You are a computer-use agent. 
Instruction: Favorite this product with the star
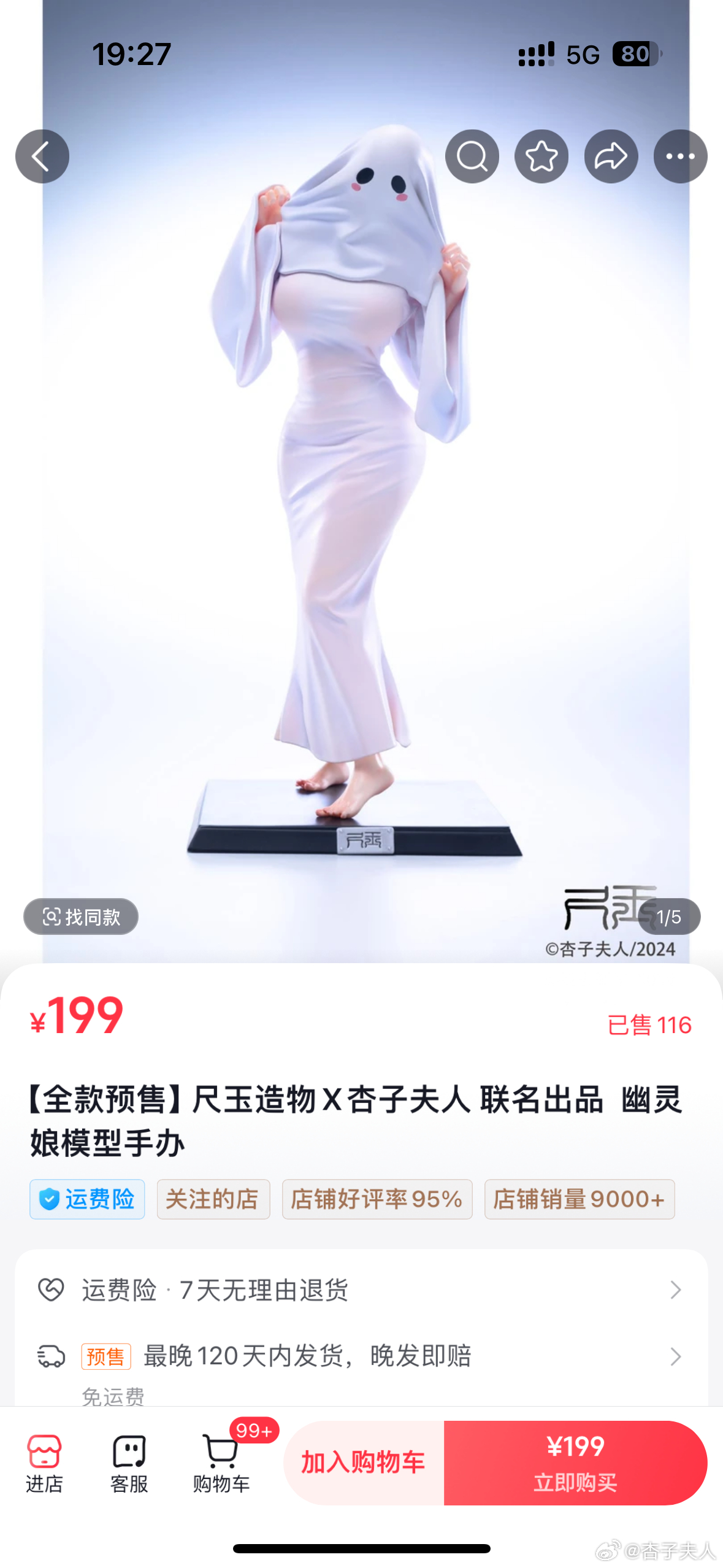(x=541, y=156)
